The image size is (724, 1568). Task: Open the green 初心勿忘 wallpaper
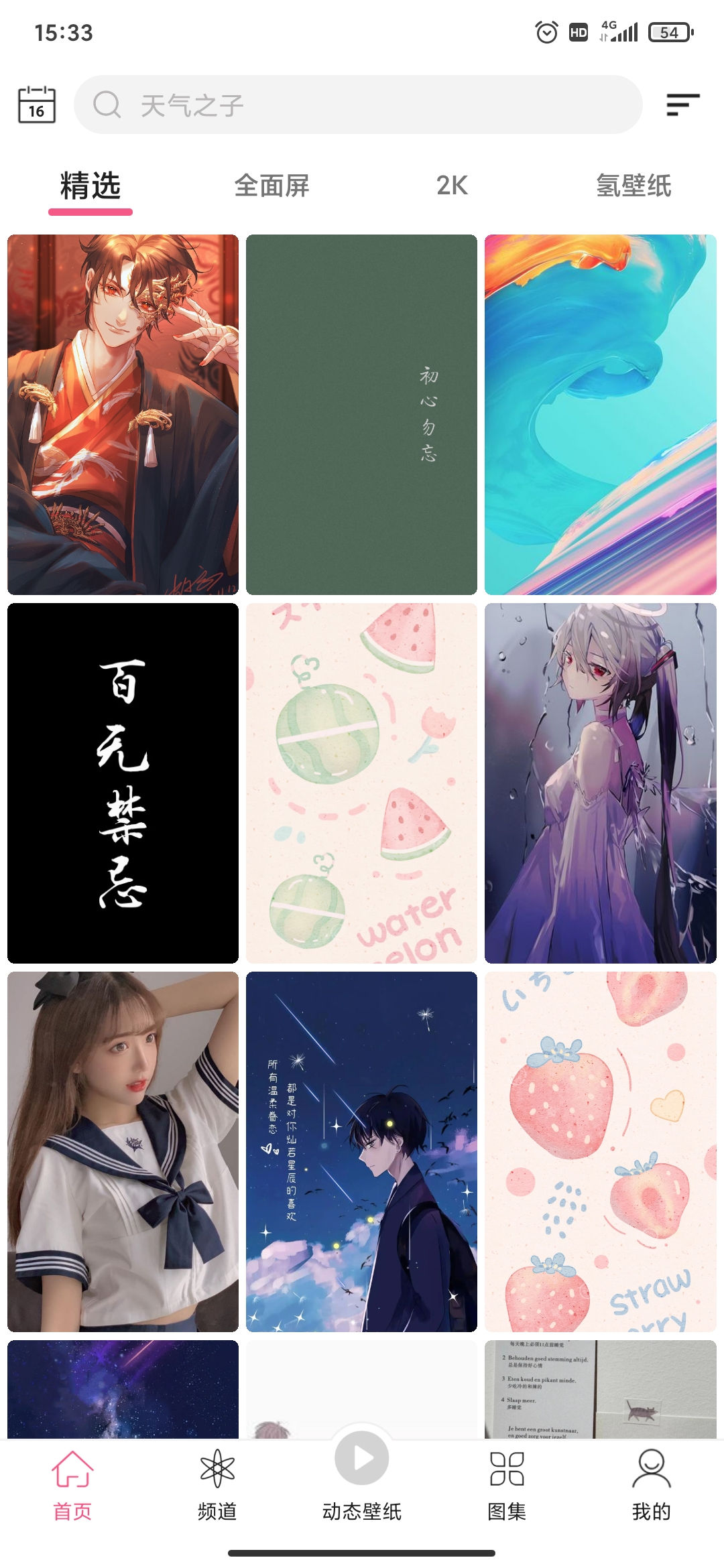[361, 414]
